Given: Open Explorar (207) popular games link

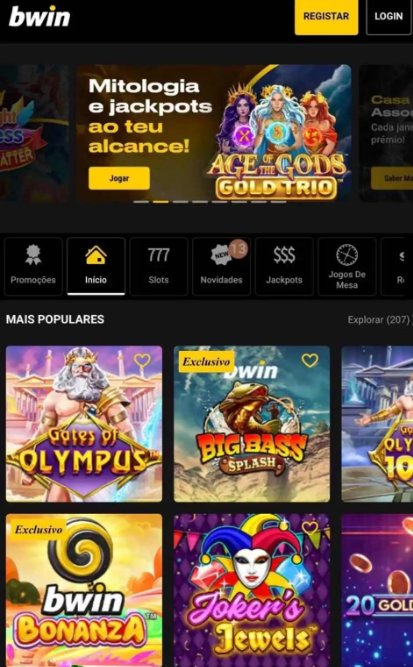Looking at the screenshot, I should [x=379, y=319].
